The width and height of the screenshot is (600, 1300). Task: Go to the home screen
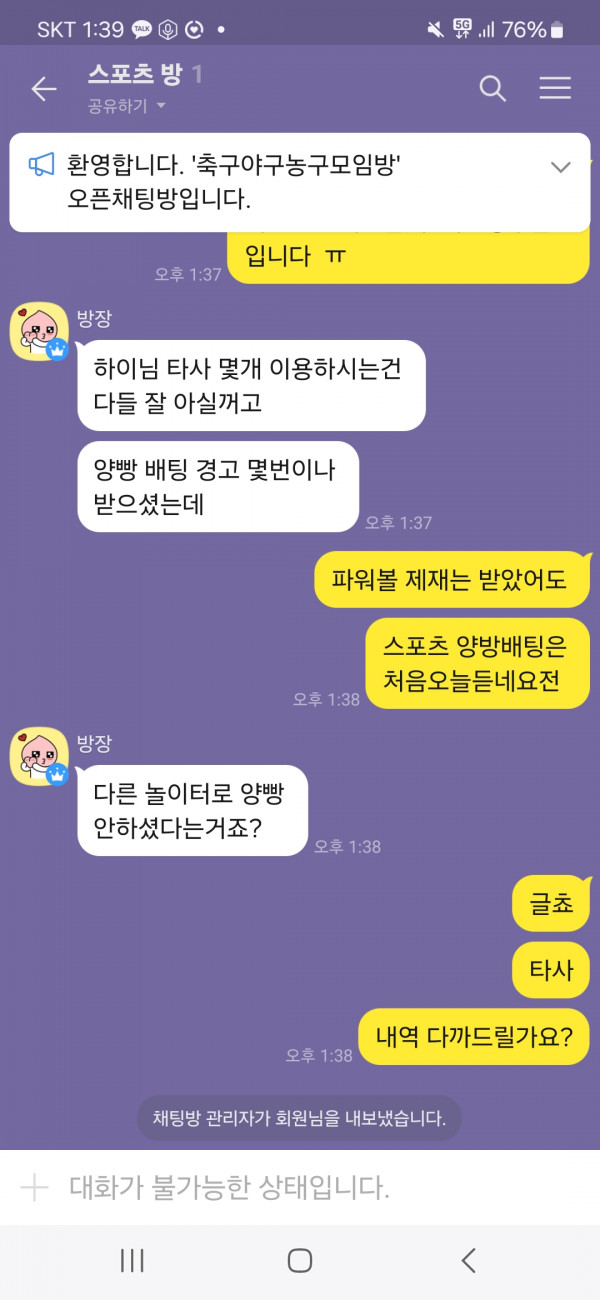pos(300,1261)
